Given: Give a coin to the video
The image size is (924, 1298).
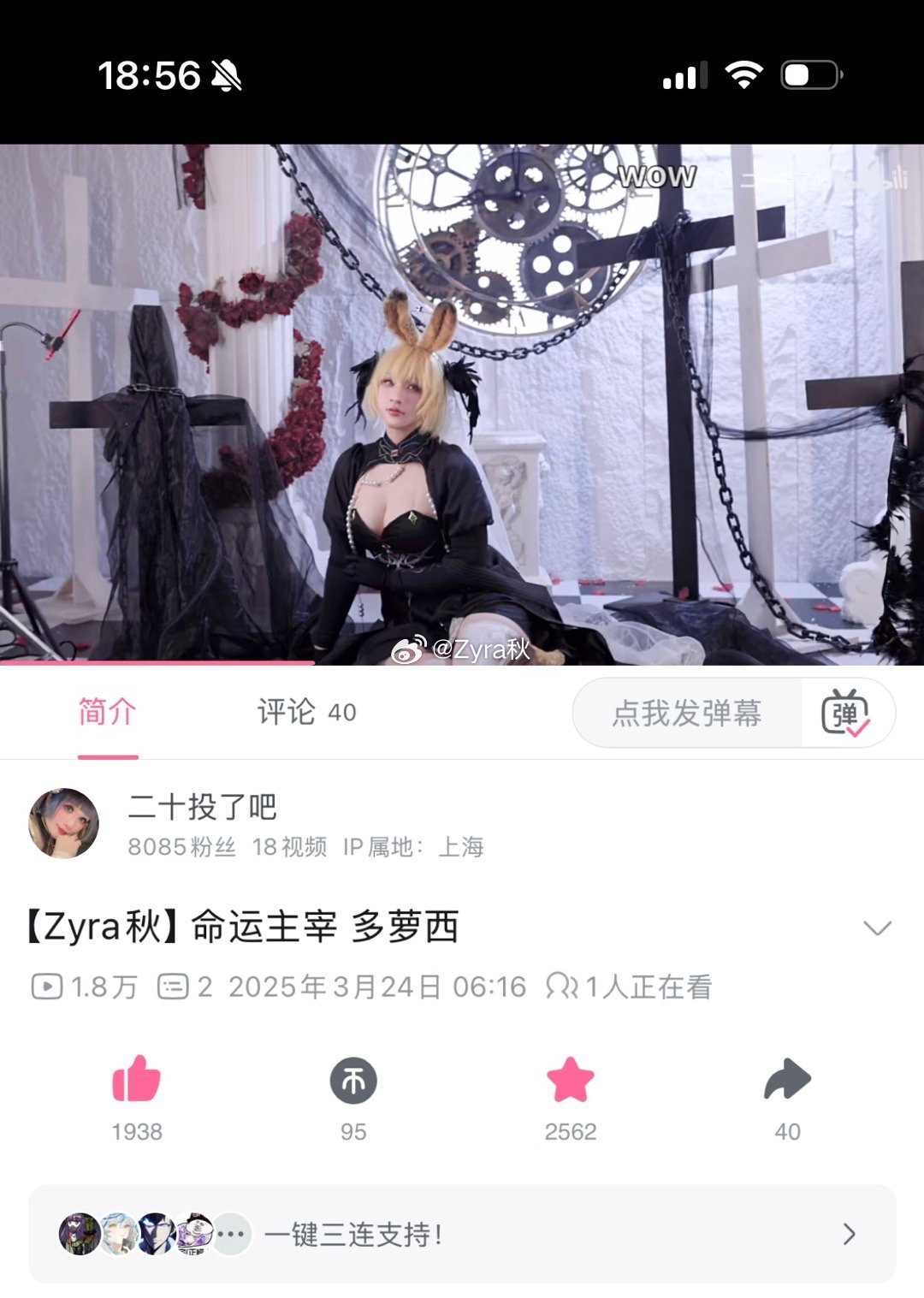Looking at the screenshot, I should [353, 1081].
